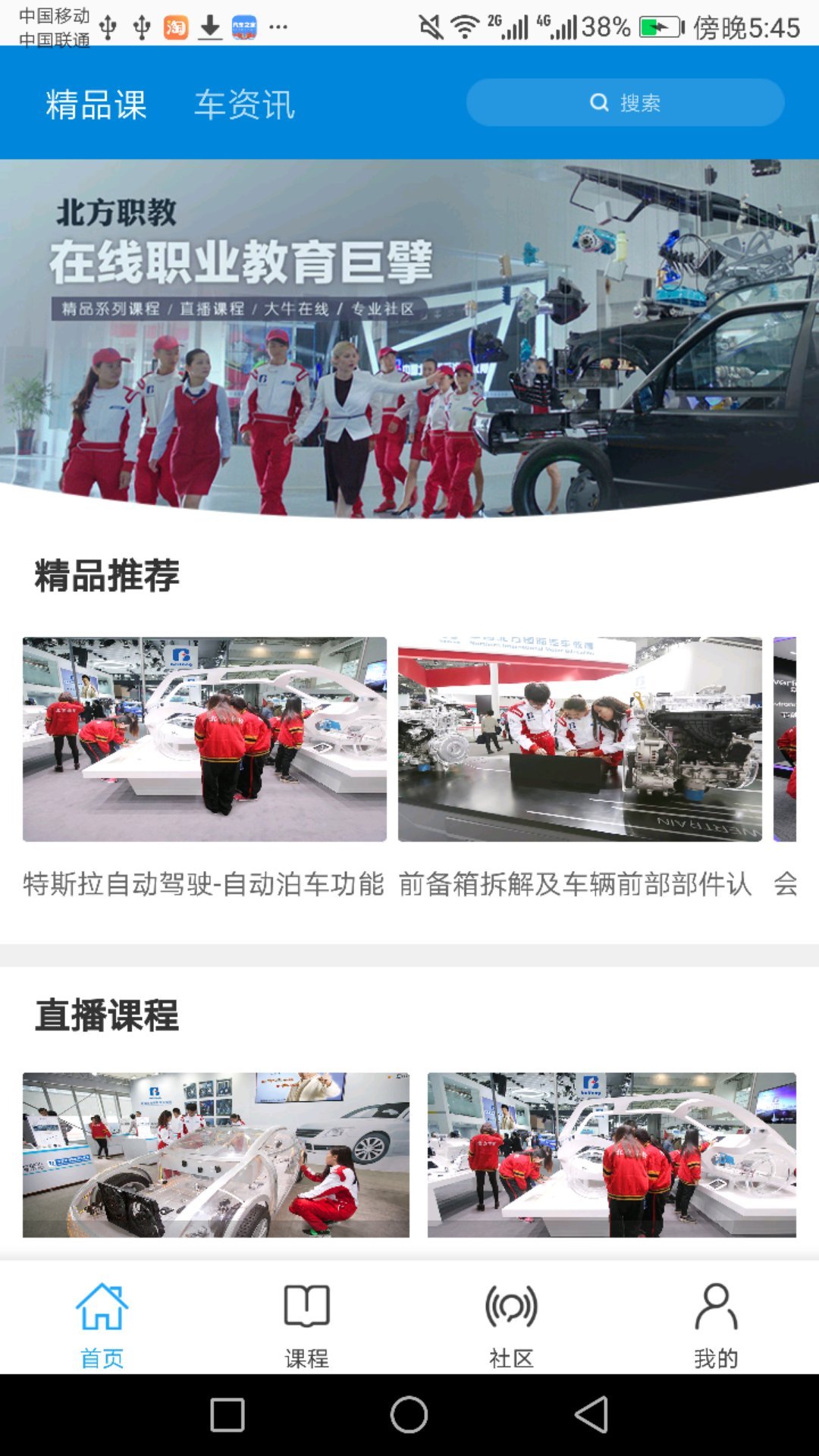The height and width of the screenshot is (1456, 819).
Task: Open the 社区 tab
Action: (511, 1323)
